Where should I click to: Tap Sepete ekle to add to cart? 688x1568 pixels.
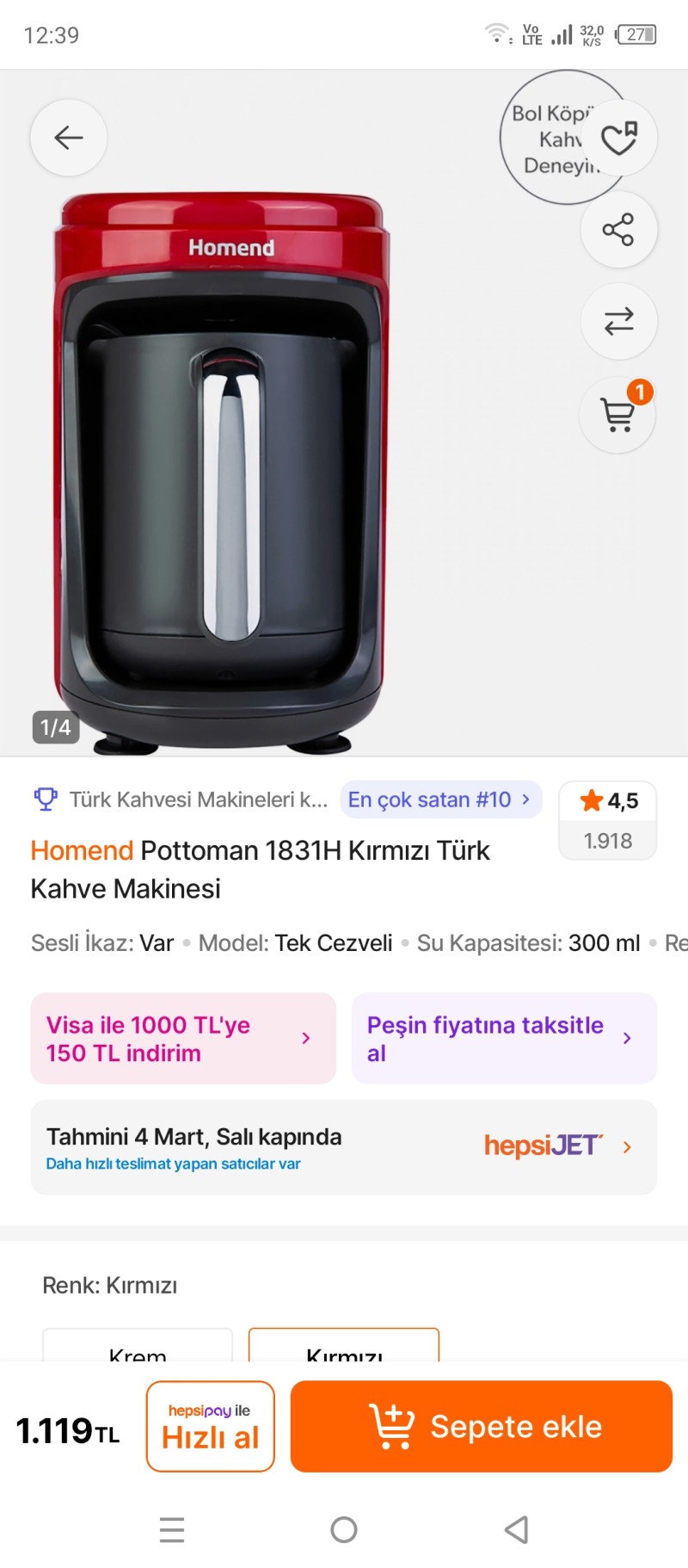coord(482,1426)
